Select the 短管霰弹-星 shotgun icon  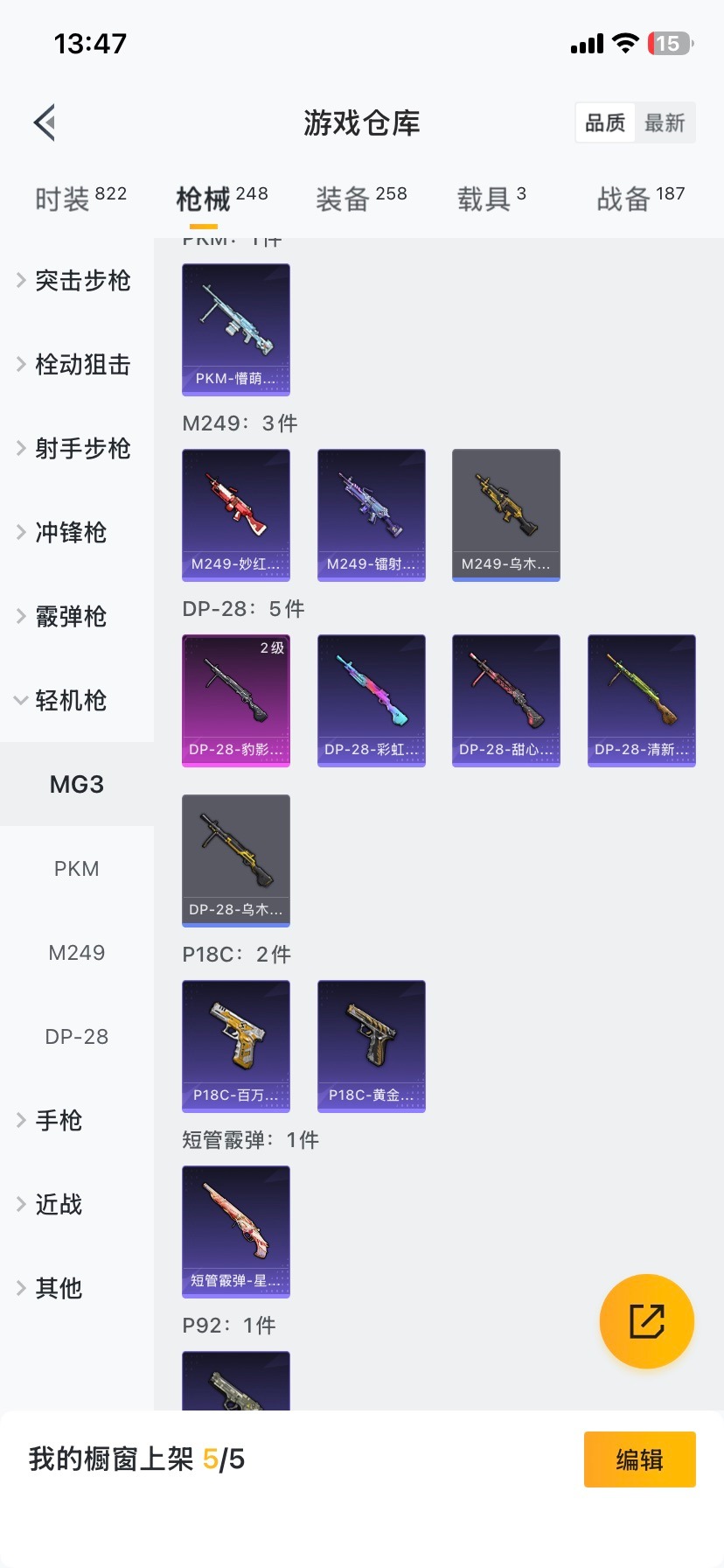tap(235, 1232)
